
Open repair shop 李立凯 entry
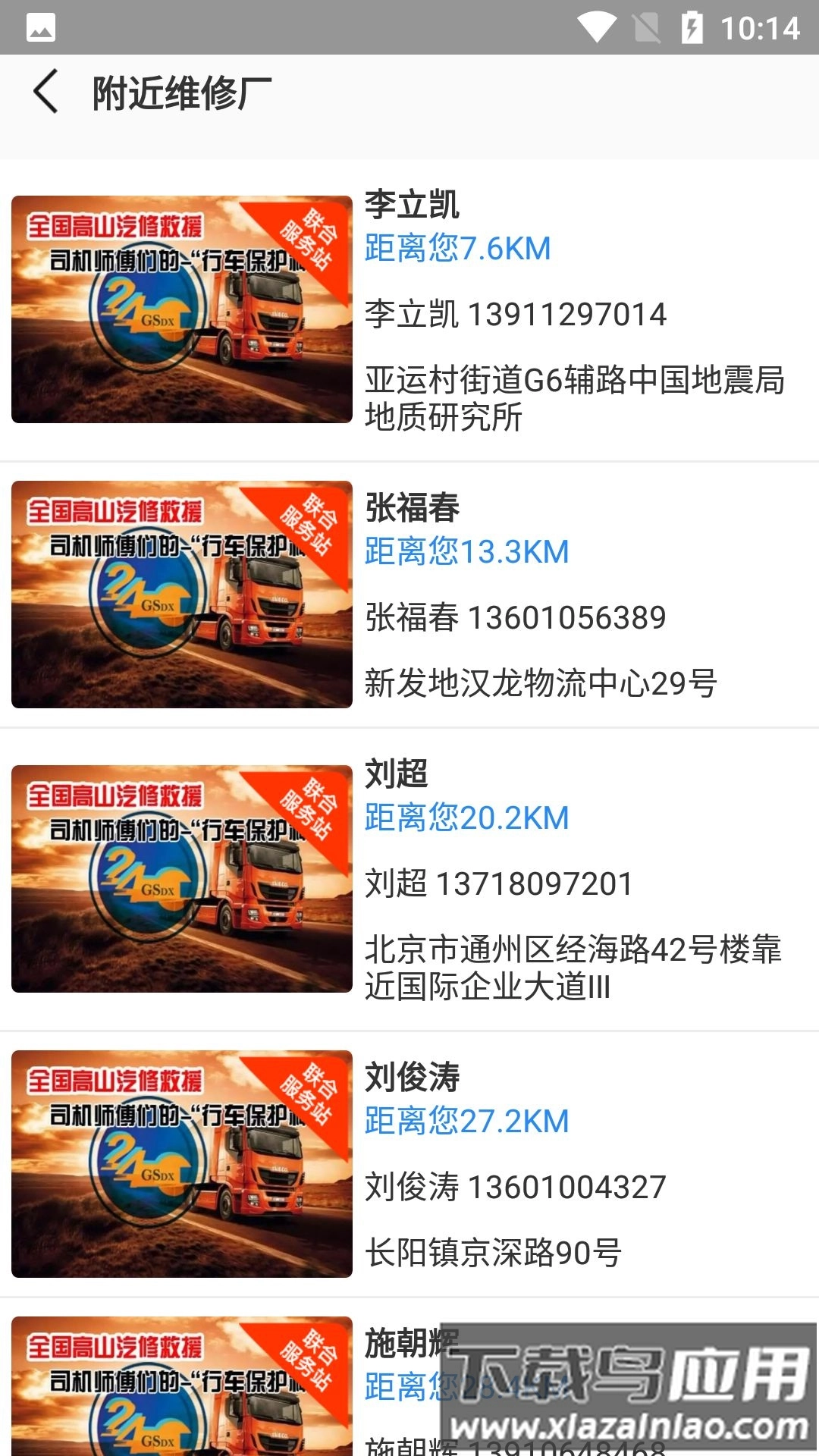[409, 309]
